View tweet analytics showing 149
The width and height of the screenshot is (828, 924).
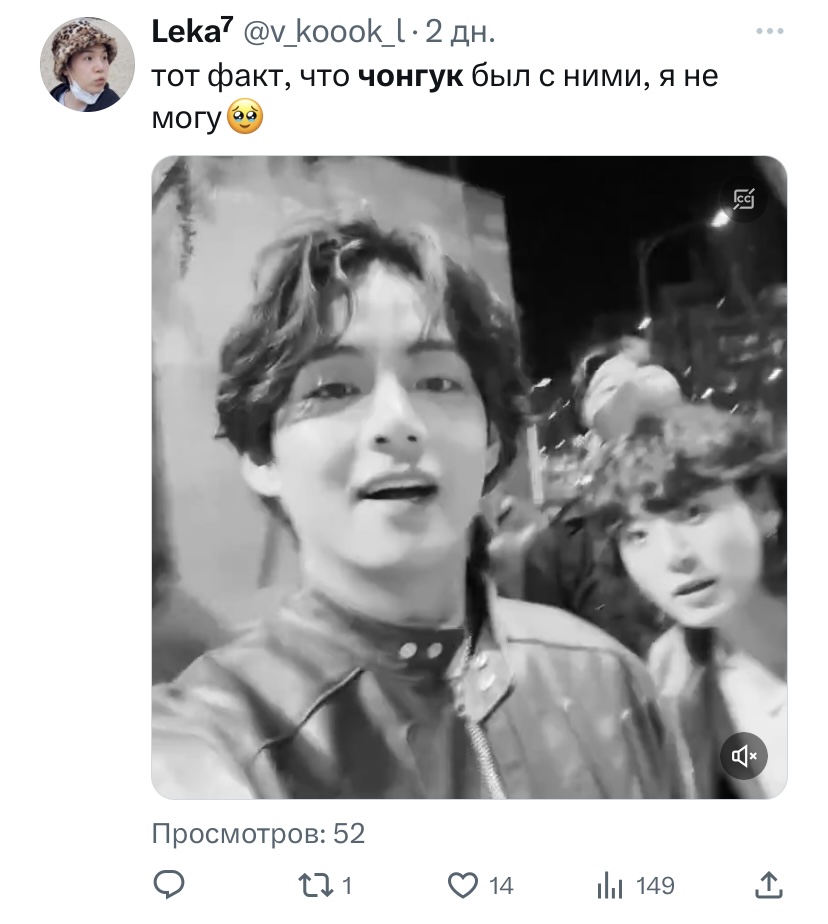point(610,885)
